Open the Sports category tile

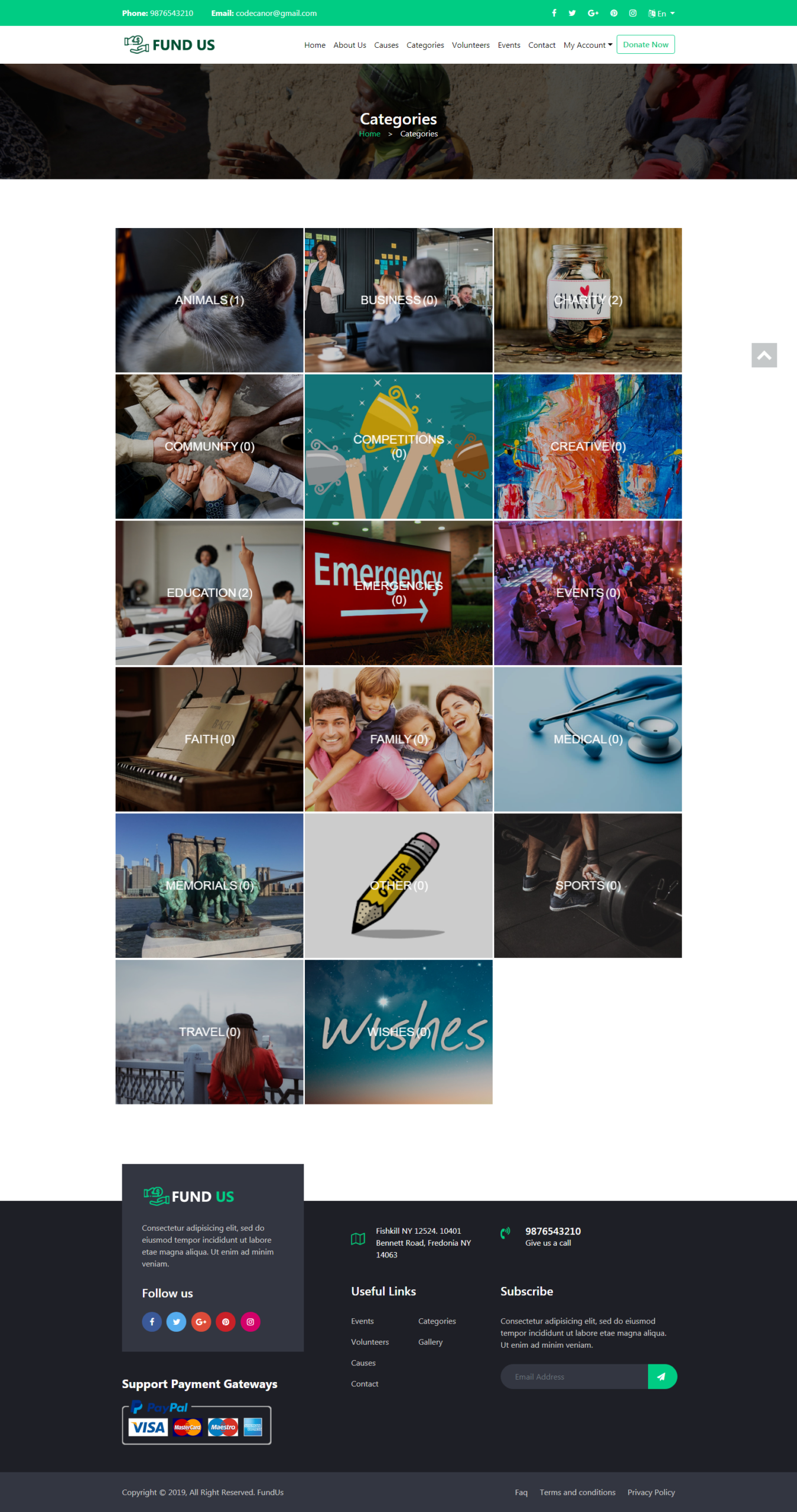pyautogui.click(x=587, y=885)
